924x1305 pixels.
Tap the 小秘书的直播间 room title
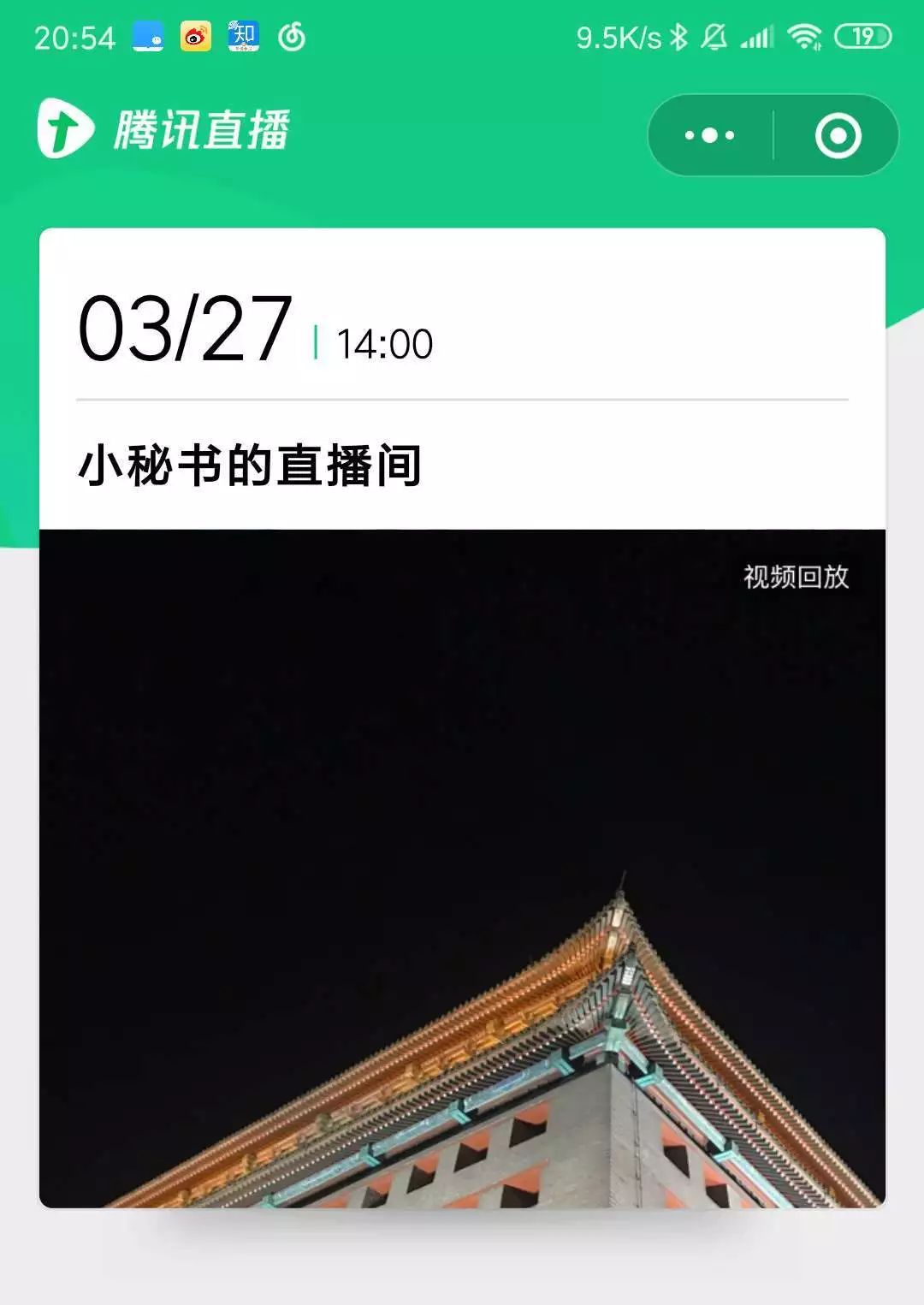coord(248,462)
